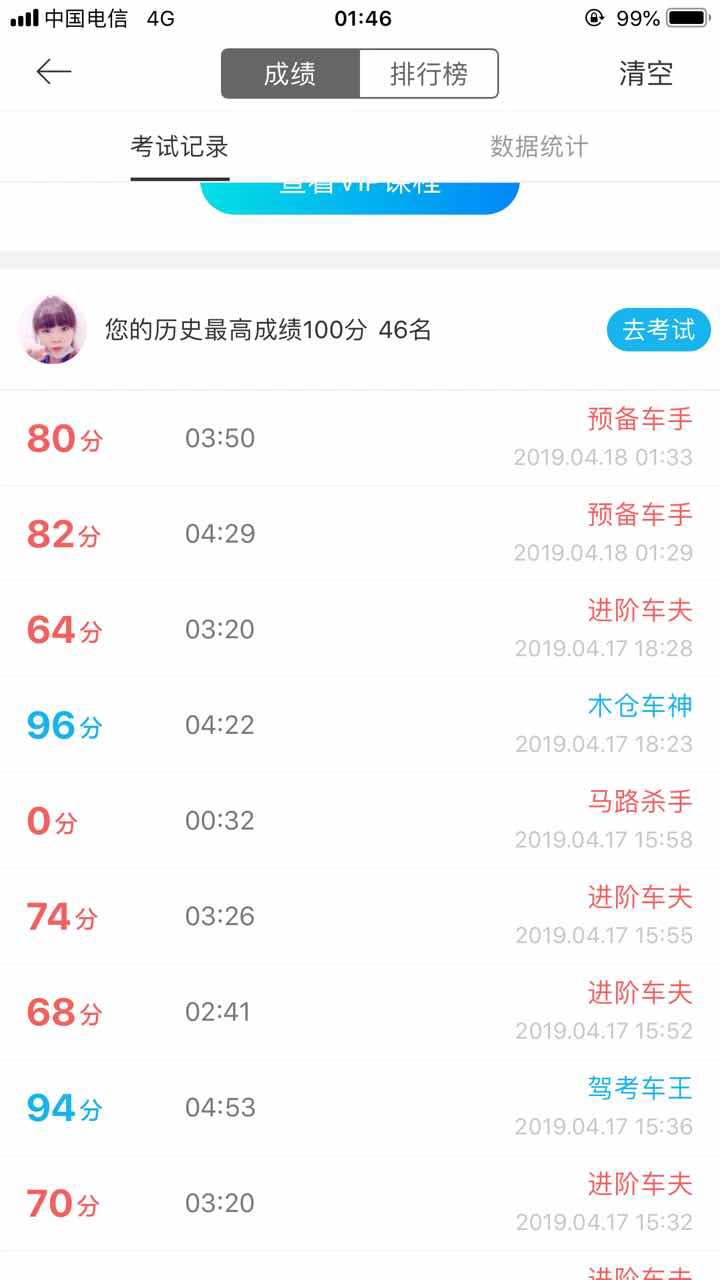This screenshot has height=1280, width=720.
Task: Open the 68分 exam record
Action: coord(360,1012)
